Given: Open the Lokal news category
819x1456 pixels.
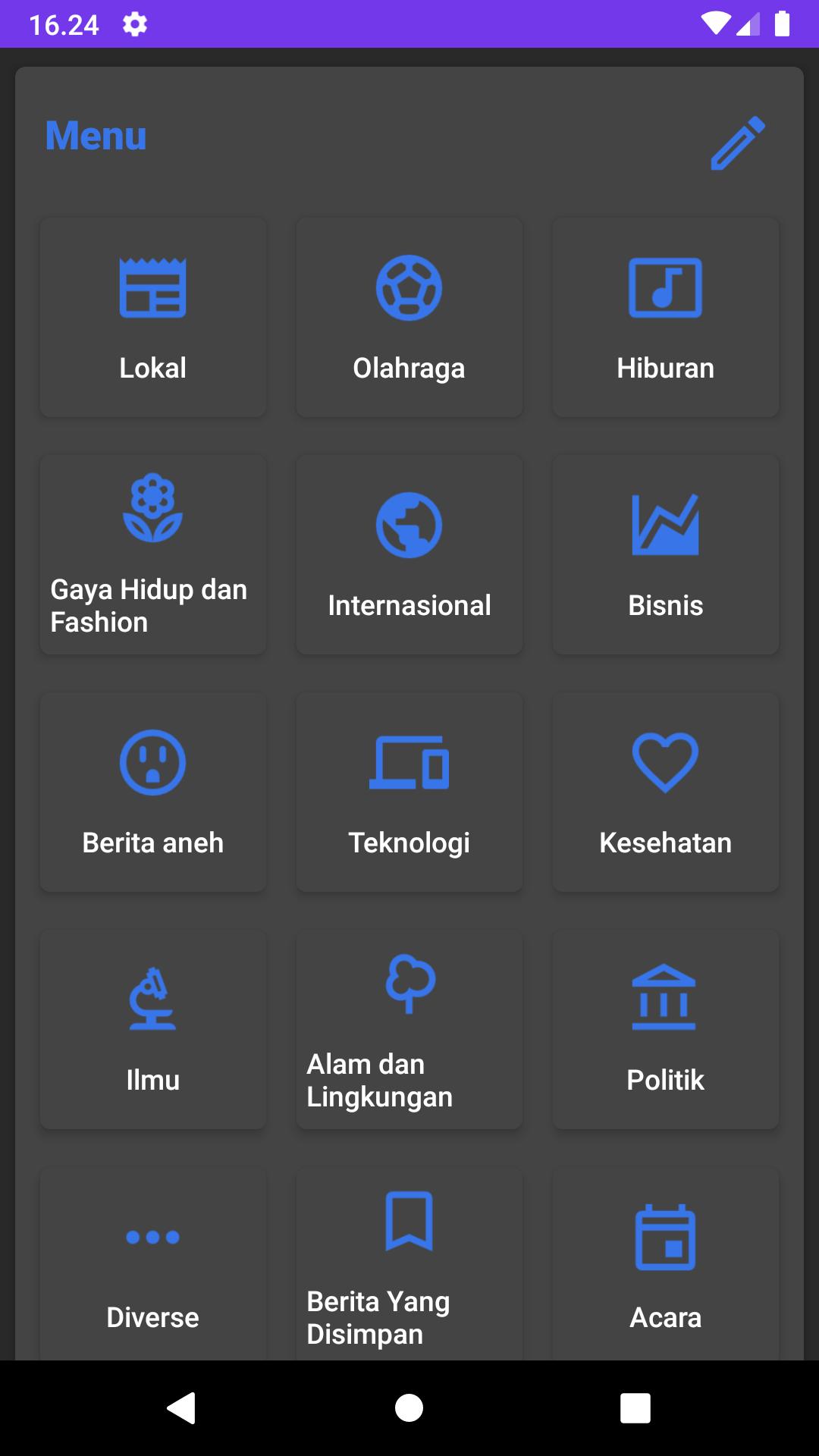Looking at the screenshot, I should pyautogui.click(x=152, y=316).
